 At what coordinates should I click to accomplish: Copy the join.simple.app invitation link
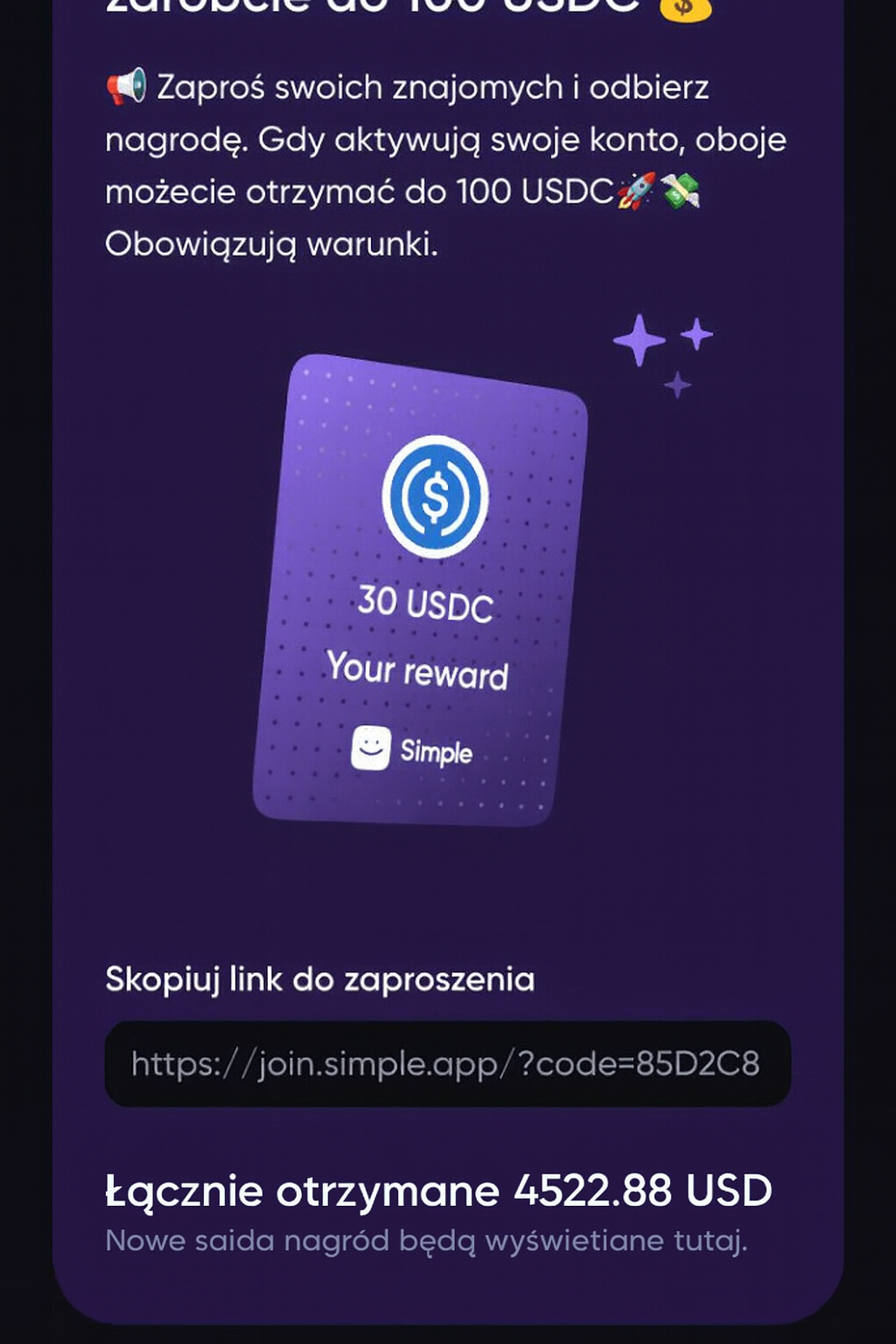click(x=446, y=1063)
